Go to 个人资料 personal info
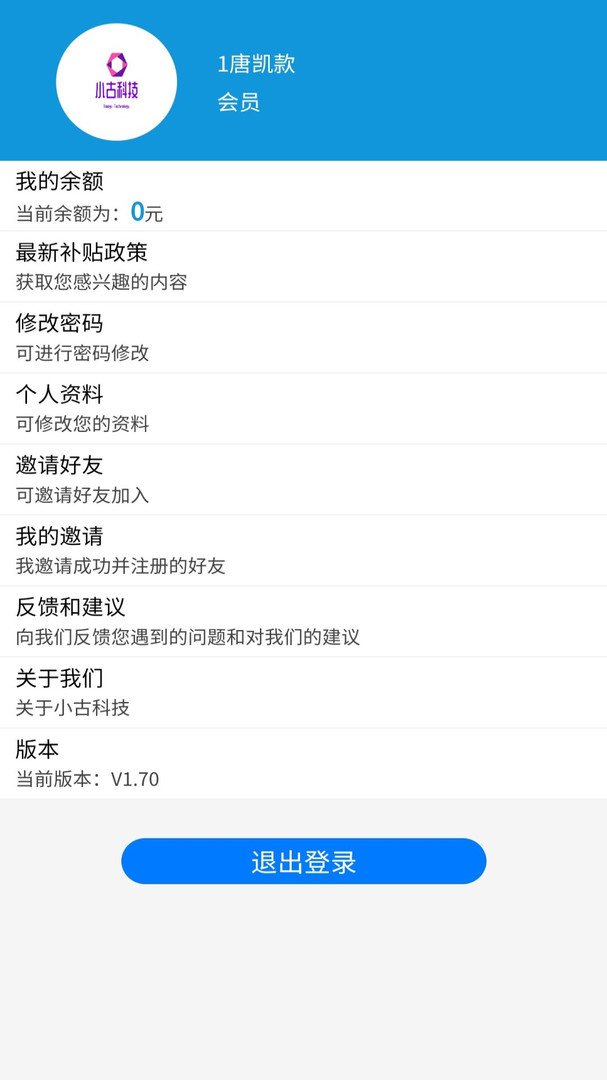The width and height of the screenshot is (607, 1080). 303,409
